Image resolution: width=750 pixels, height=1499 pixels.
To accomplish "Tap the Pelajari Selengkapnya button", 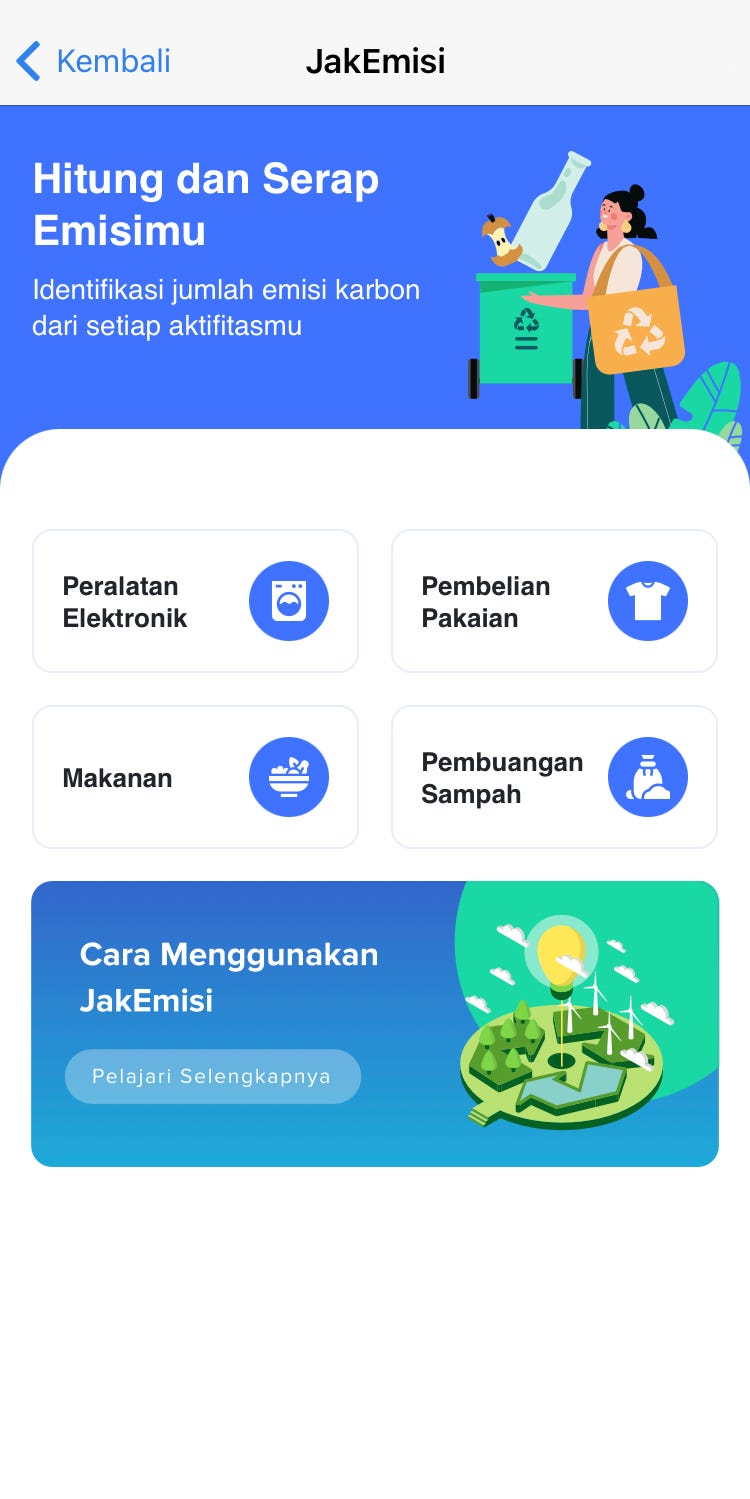I will coord(212,1076).
